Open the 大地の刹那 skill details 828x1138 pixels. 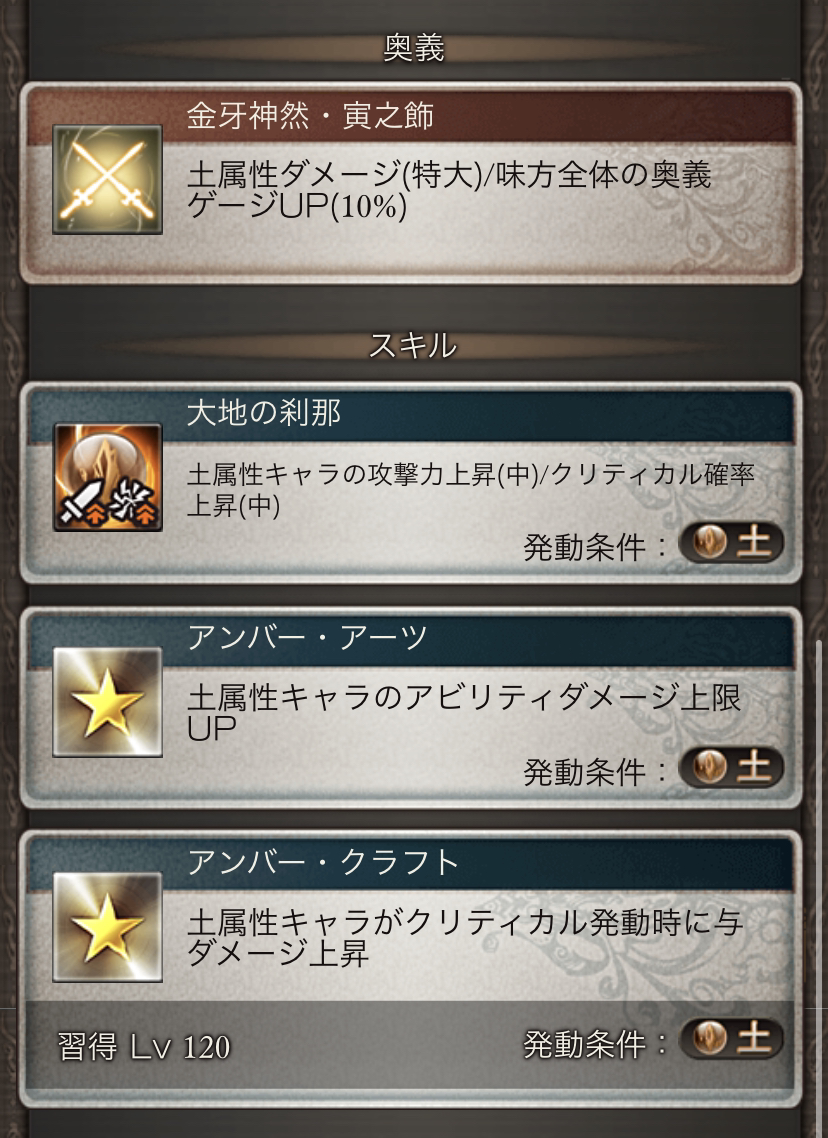tap(411, 482)
